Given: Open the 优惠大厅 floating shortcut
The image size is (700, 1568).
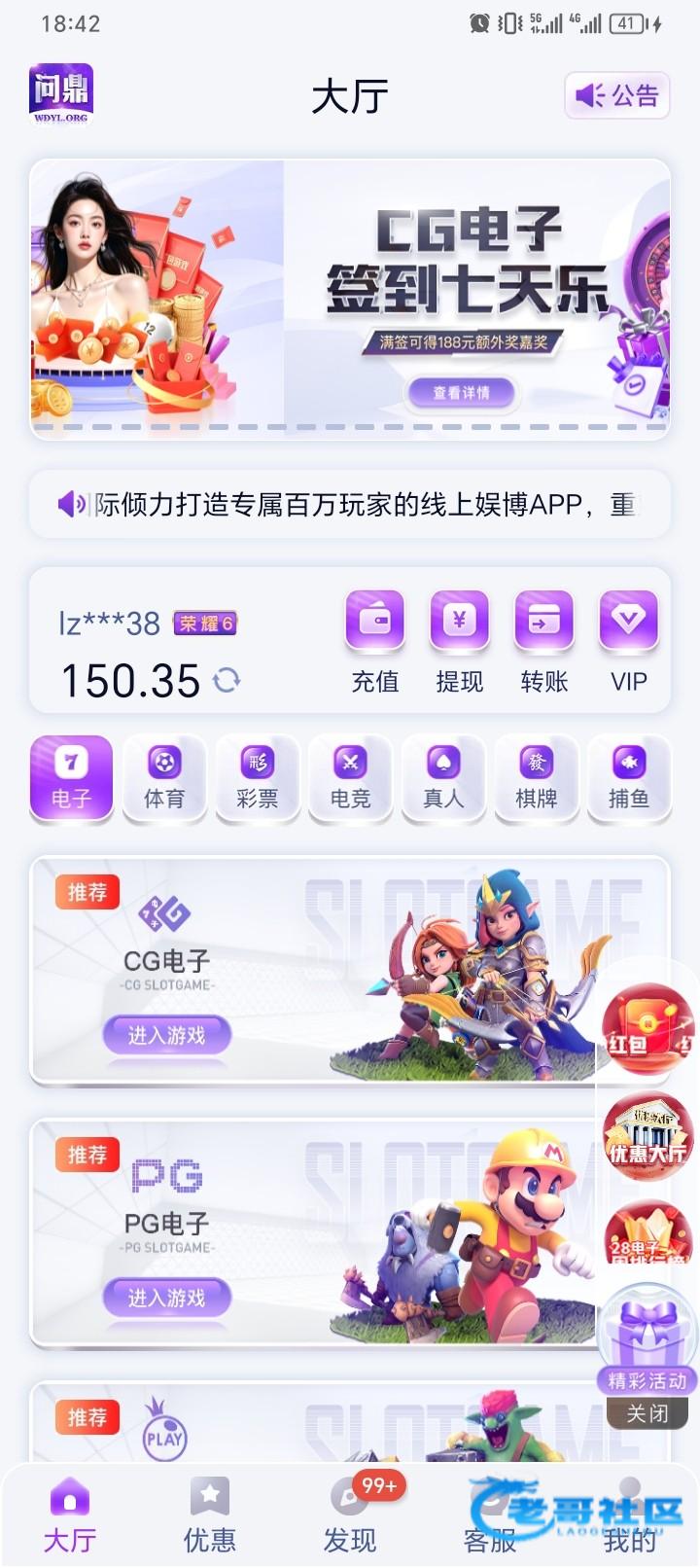Looking at the screenshot, I should pyautogui.click(x=646, y=1135).
